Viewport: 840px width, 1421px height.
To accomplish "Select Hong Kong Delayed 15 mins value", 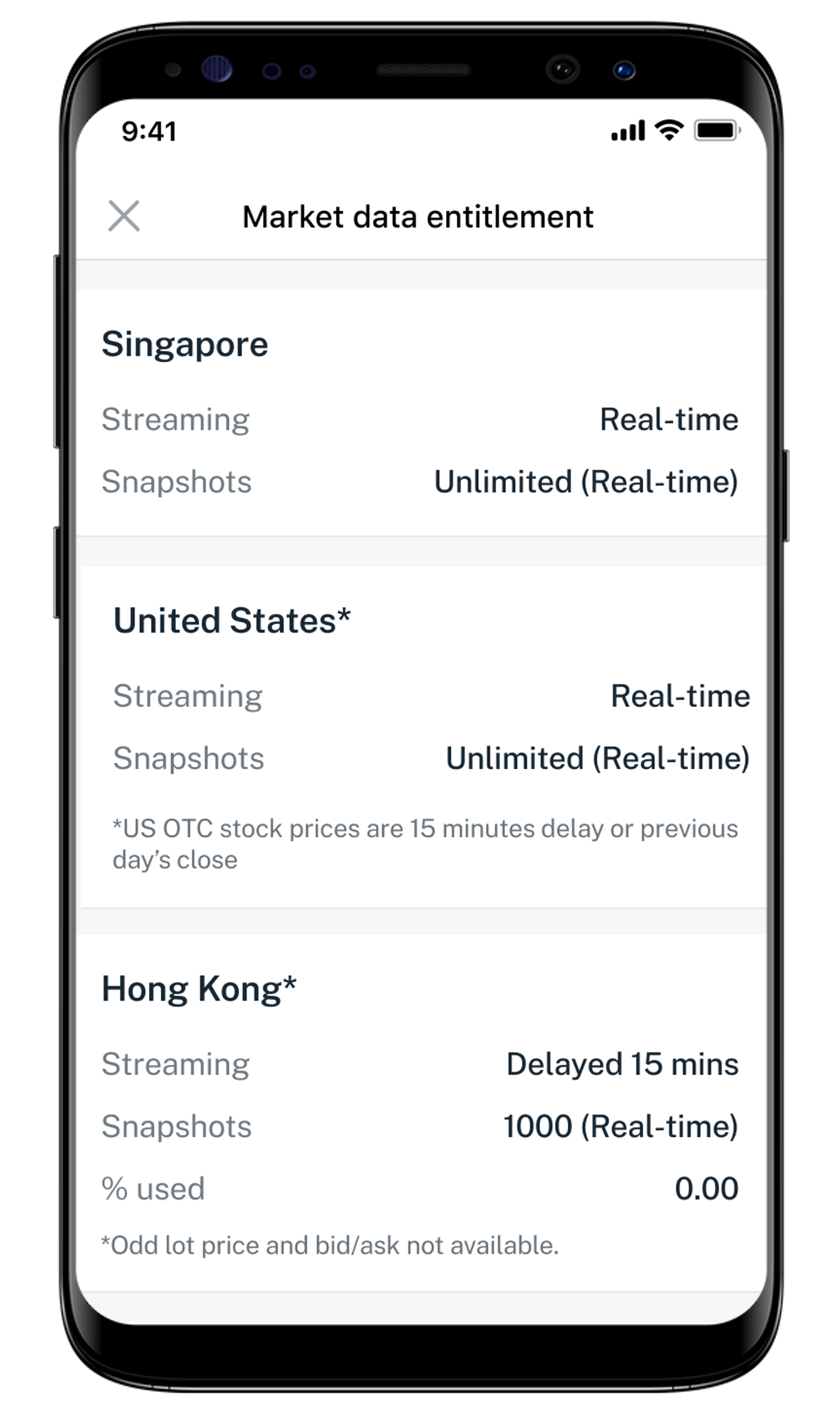I will pos(624,1063).
